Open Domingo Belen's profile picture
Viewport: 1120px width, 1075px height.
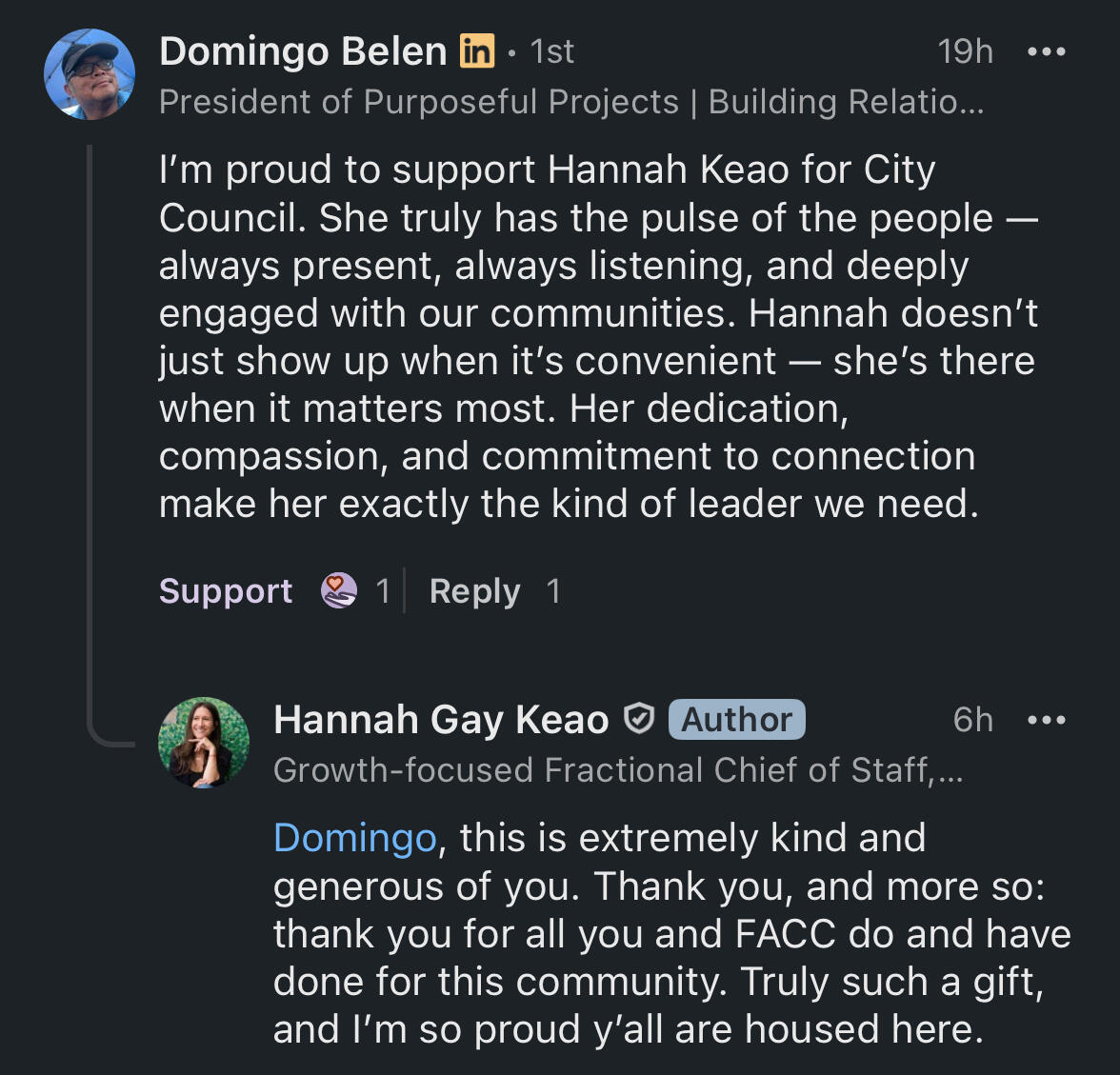90,74
